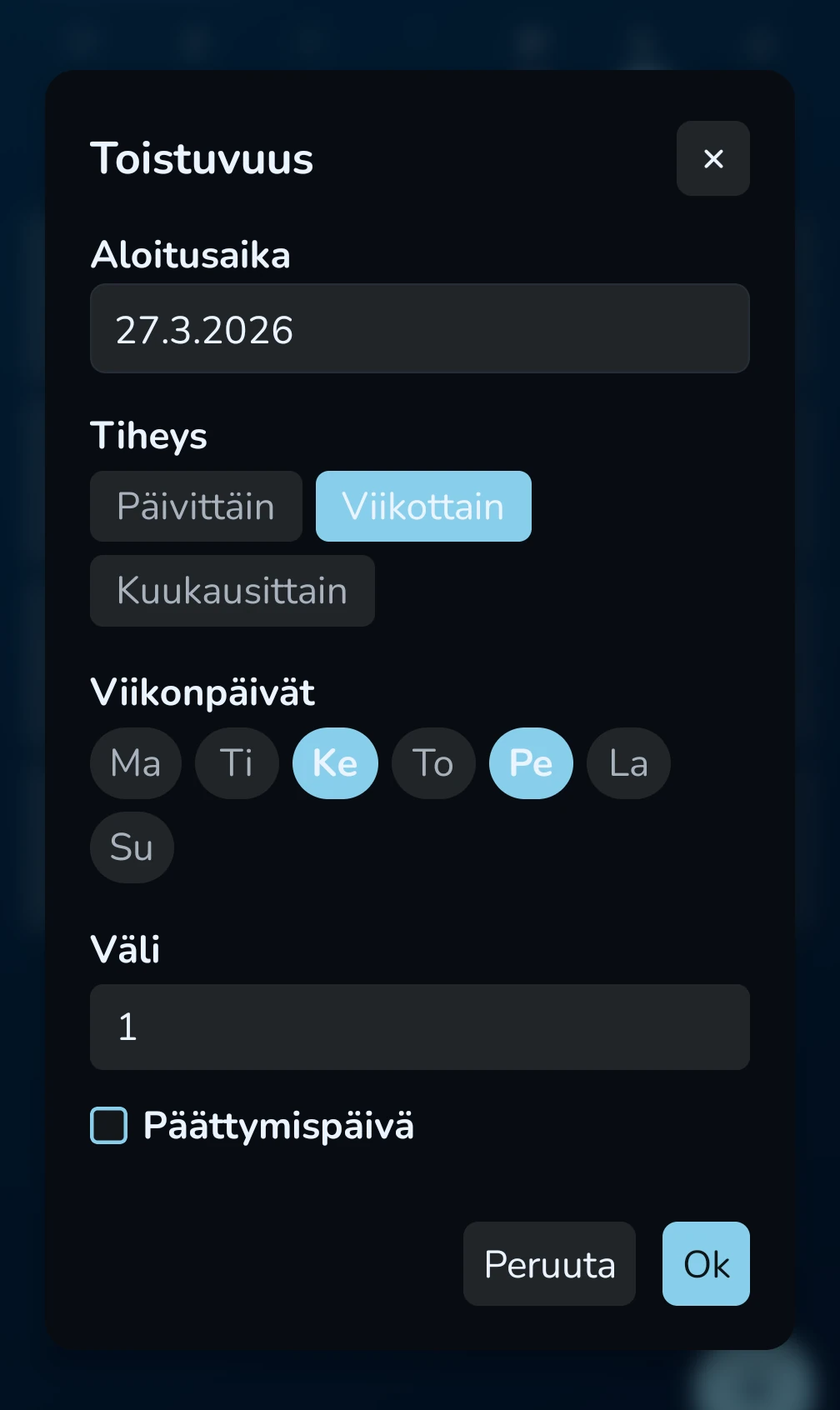Toggle Sunday (Su) weekday
Image resolution: width=840 pixels, height=1410 pixels.
click(131, 847)
